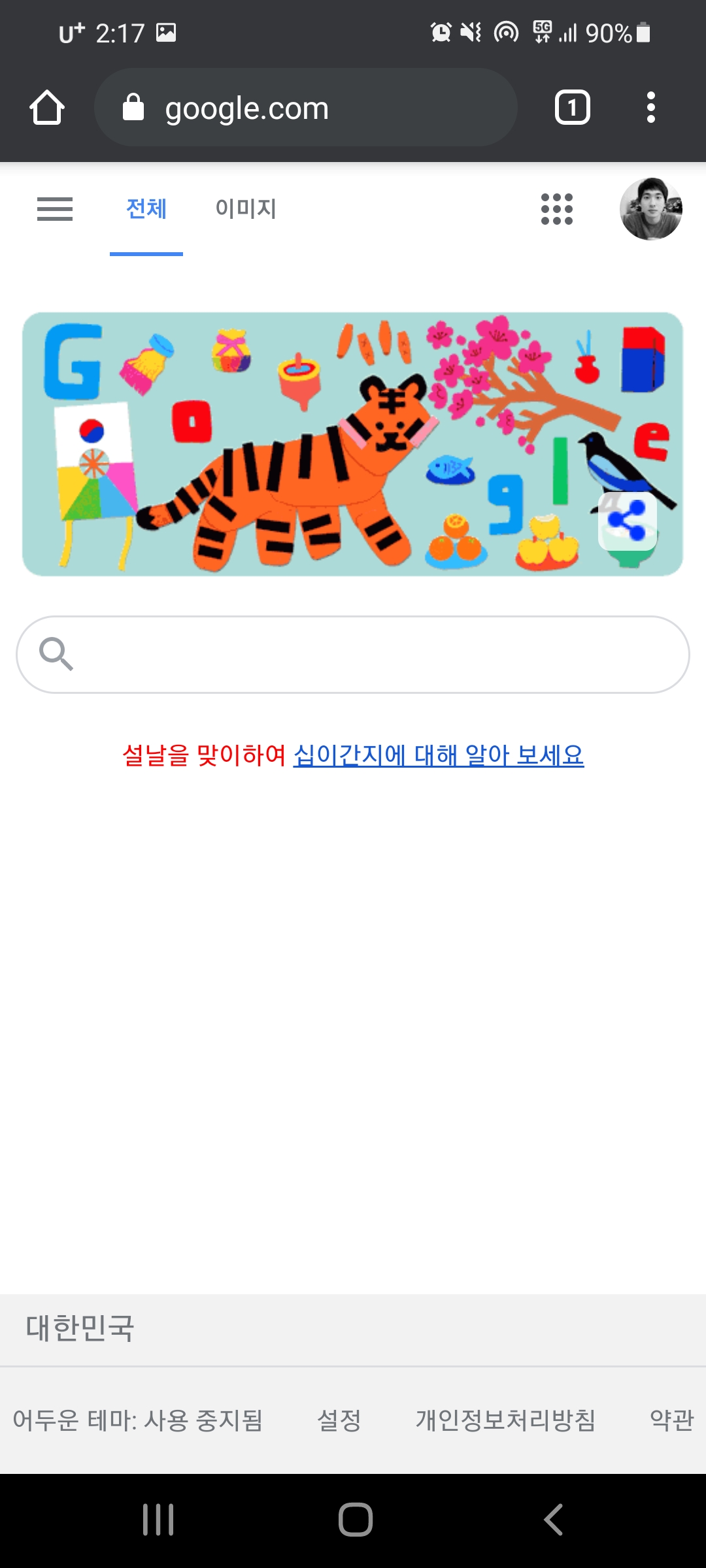Switch to the 이미지 tab

(246, 209)
